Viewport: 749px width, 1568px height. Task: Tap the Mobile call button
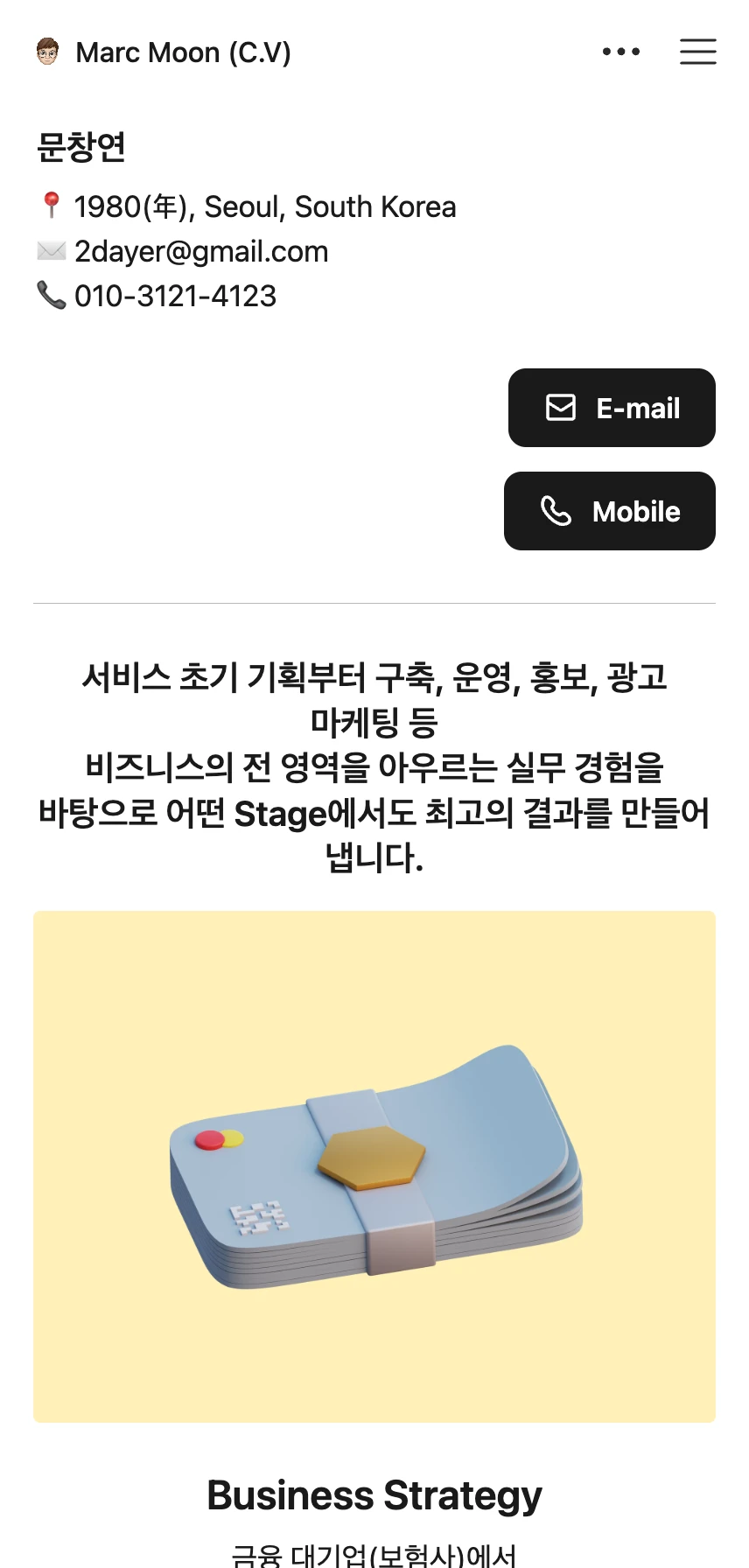pos(610,511)
